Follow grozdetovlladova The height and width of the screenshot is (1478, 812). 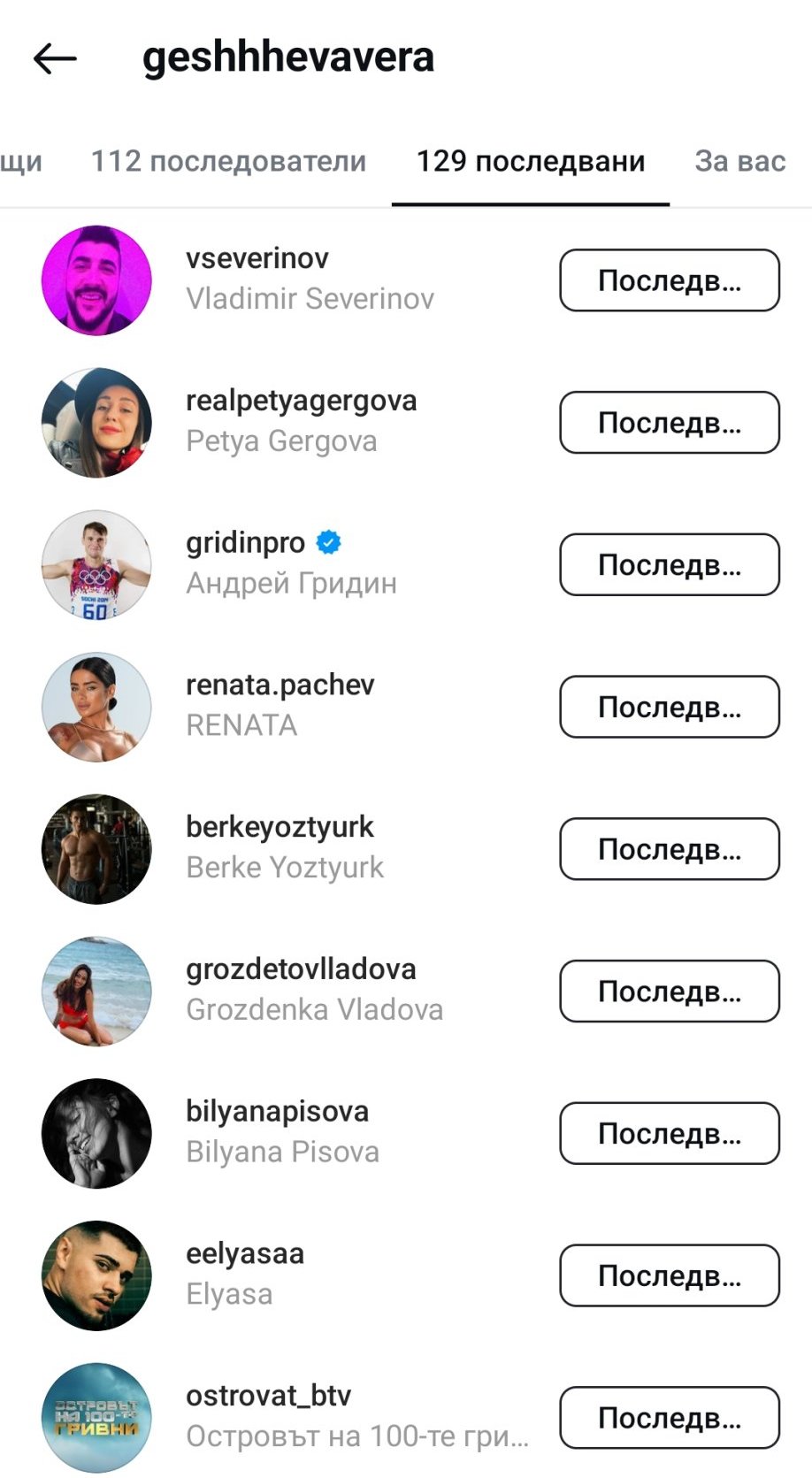669,992
